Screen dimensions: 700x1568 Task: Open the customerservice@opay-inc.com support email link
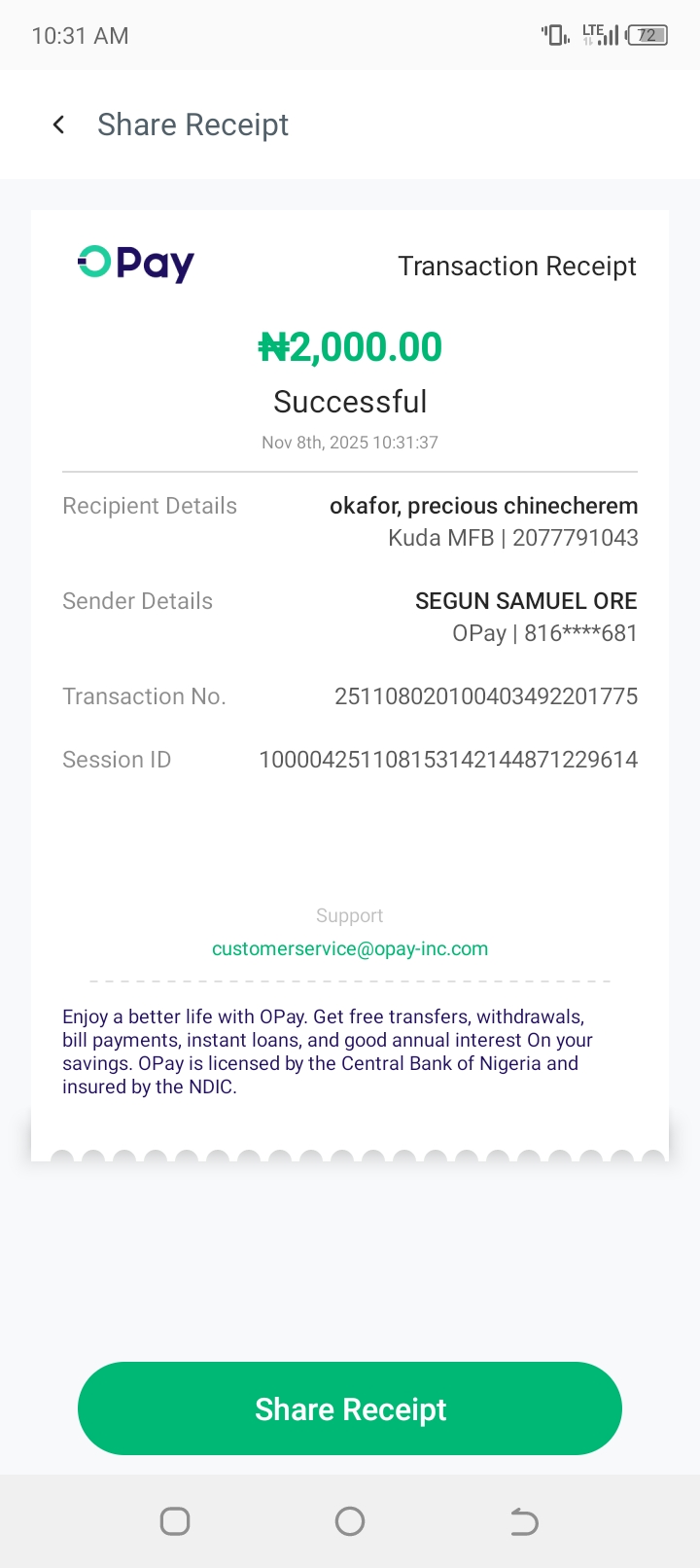[350, 948]
